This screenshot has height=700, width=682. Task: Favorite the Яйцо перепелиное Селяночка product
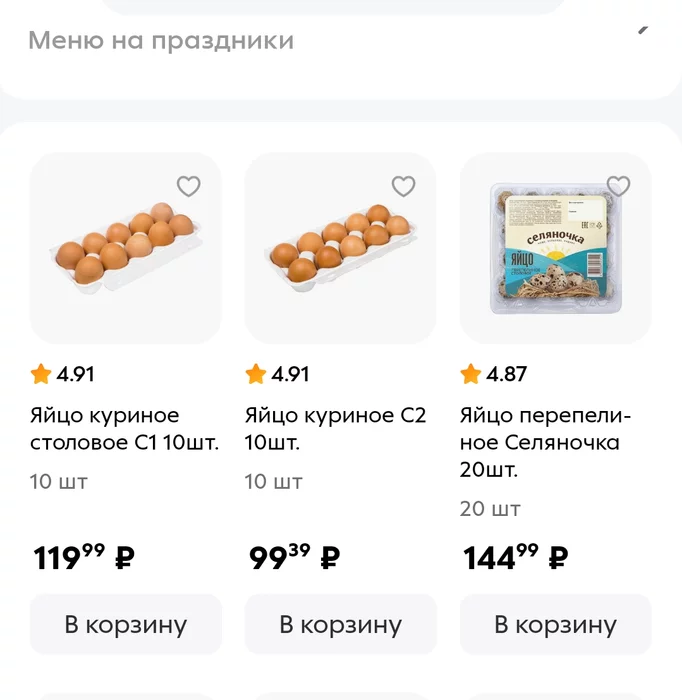(x=618, y=186)
